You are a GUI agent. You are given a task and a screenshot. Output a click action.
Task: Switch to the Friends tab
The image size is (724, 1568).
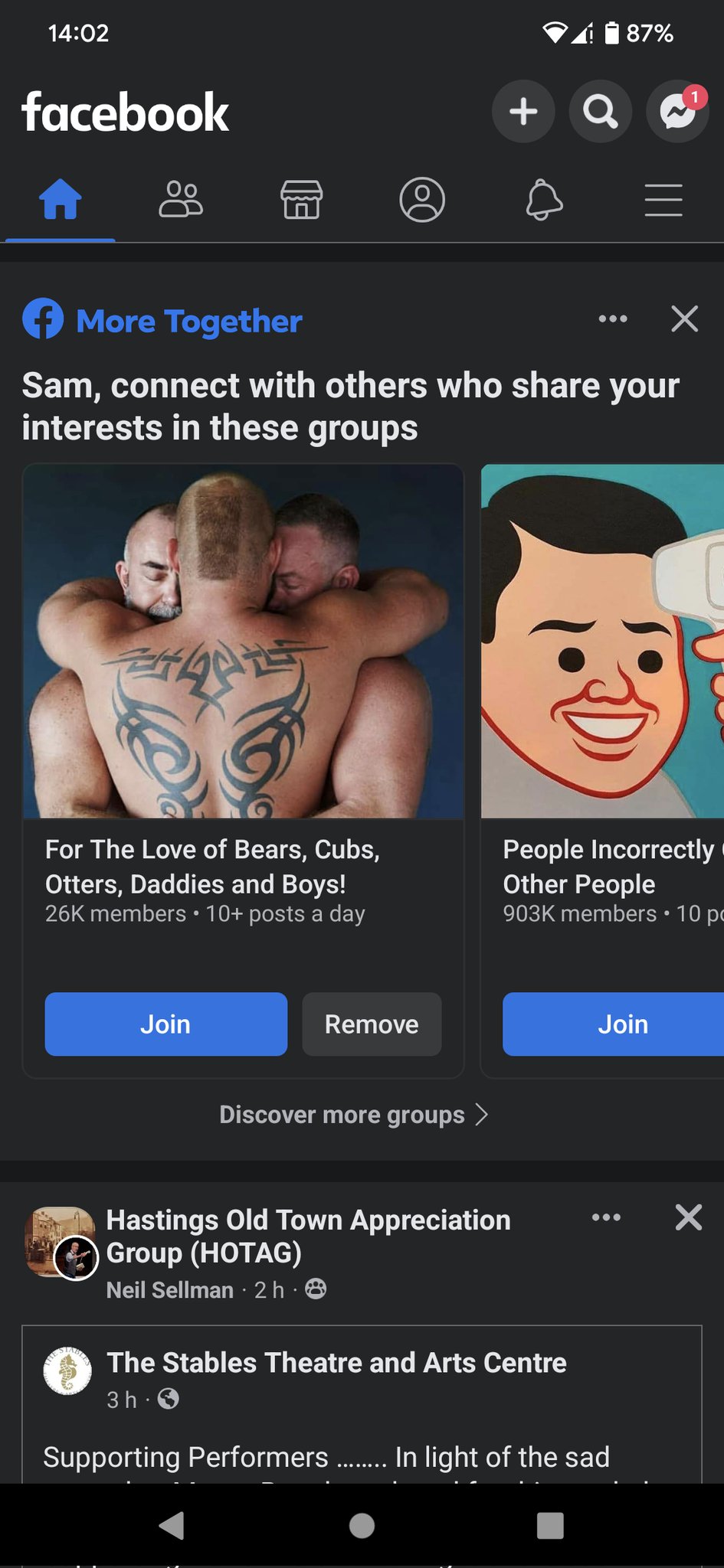click(181, 201)
